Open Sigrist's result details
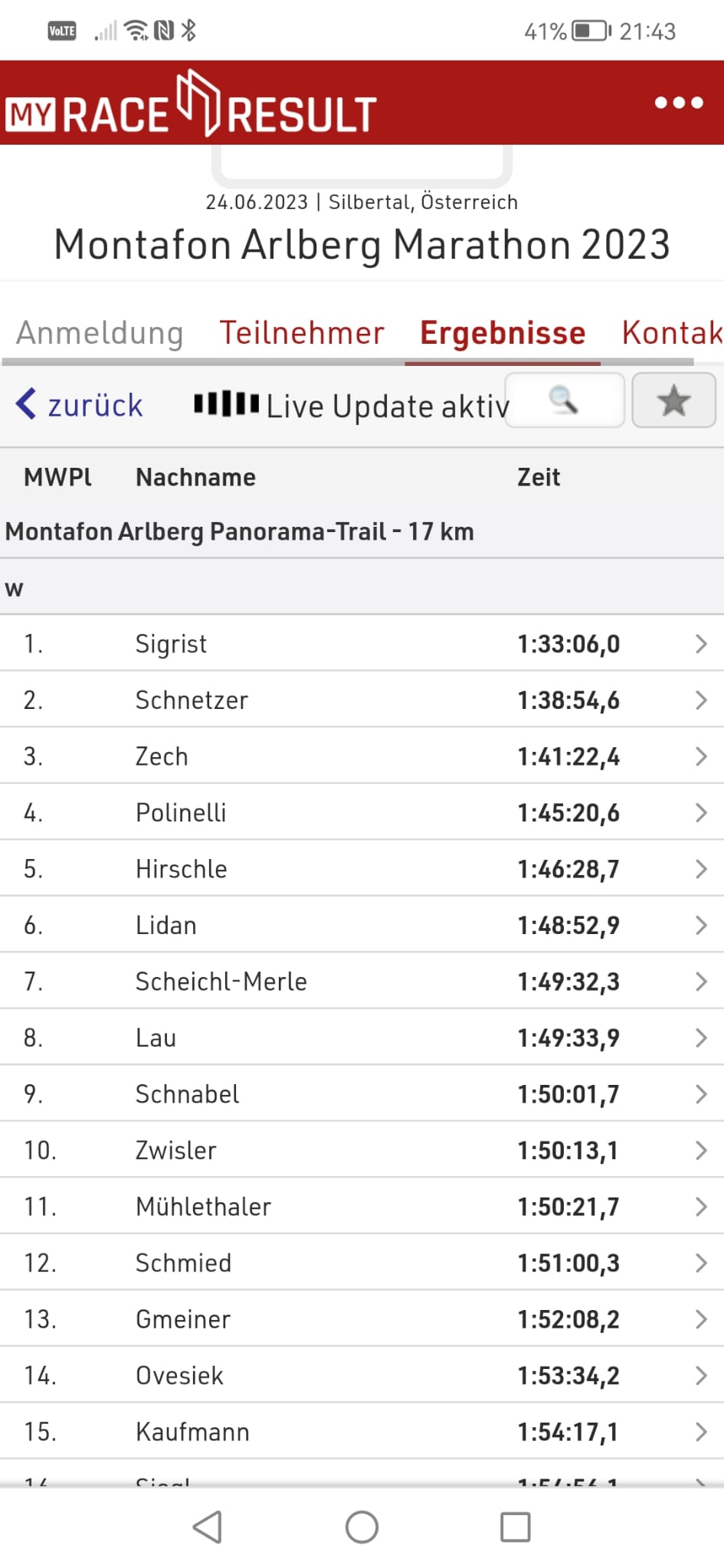The height and width of the screenshot is (1568, 724). pos(362,643)
